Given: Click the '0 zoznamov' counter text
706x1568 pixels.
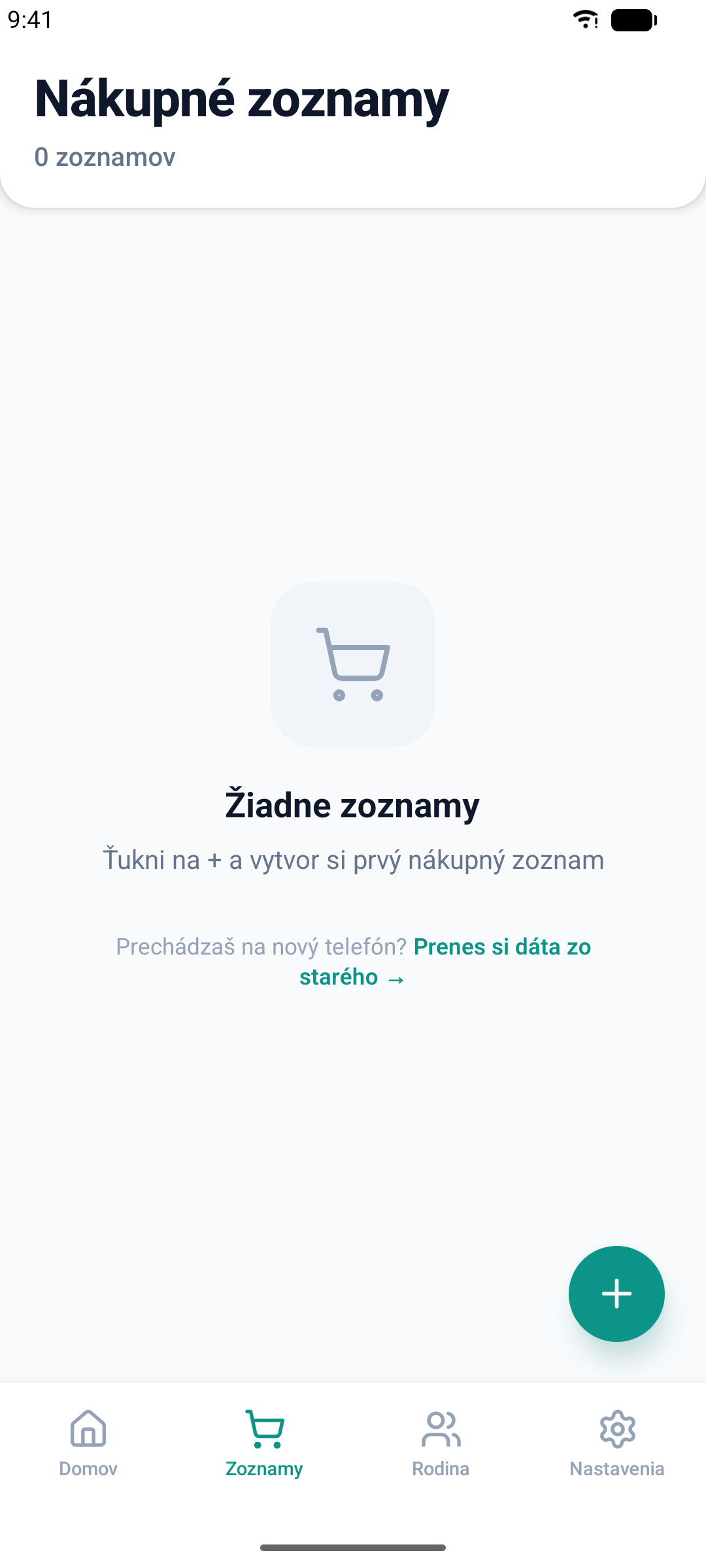Looking at the screenshot, I should coord(105,157).
